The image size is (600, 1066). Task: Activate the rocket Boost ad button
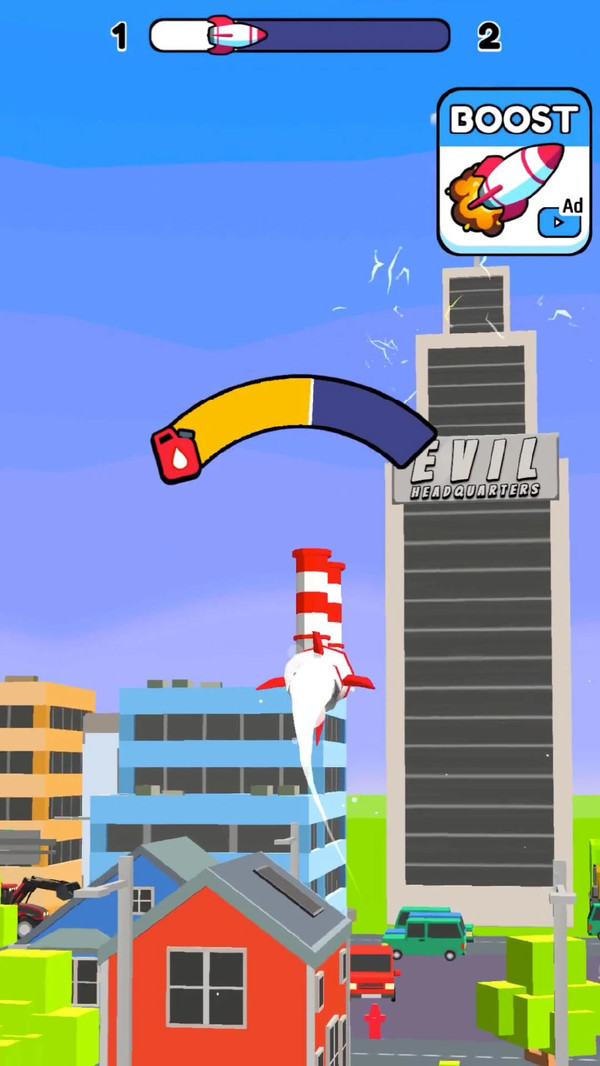click(513, 172)
